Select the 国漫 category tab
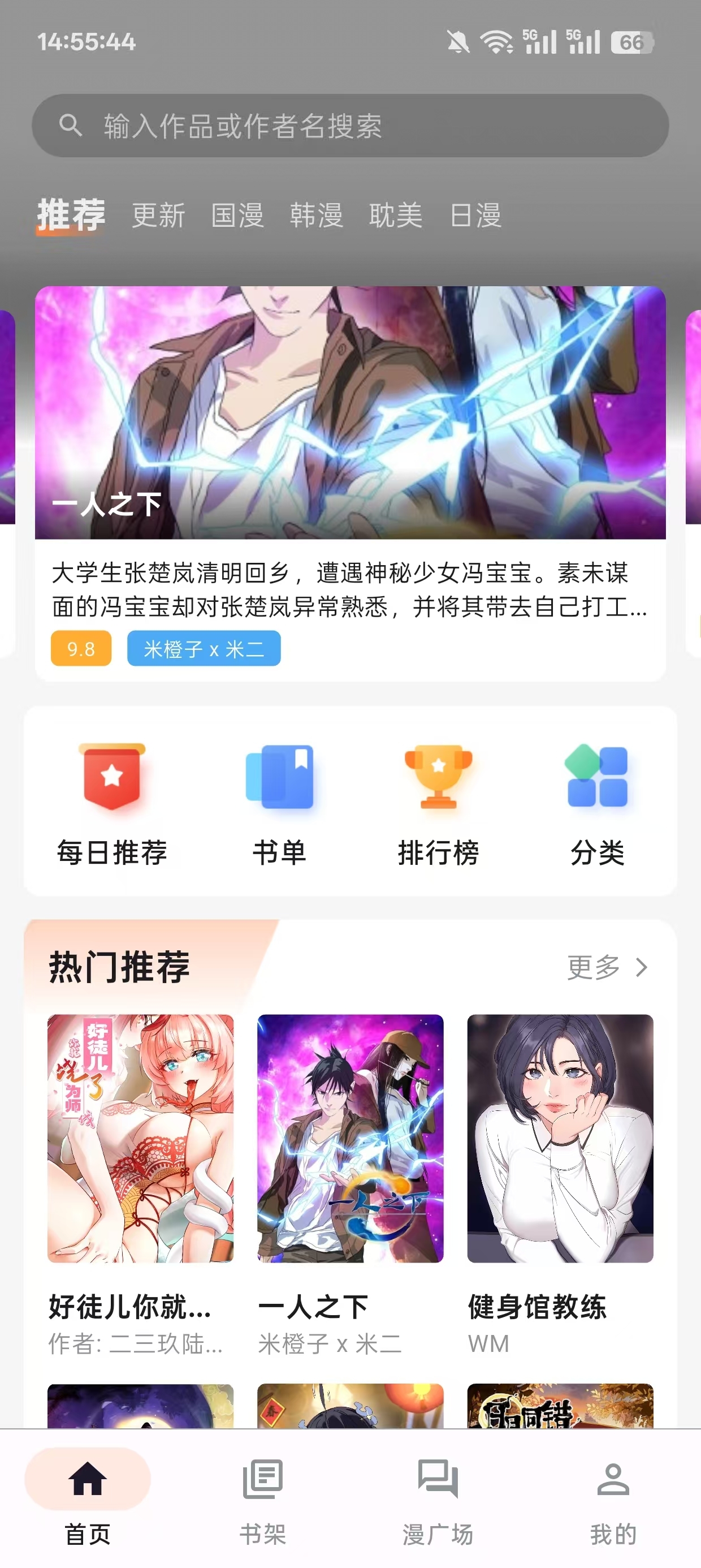This screenshot has width=701, height=1568. tap(238, 216)
